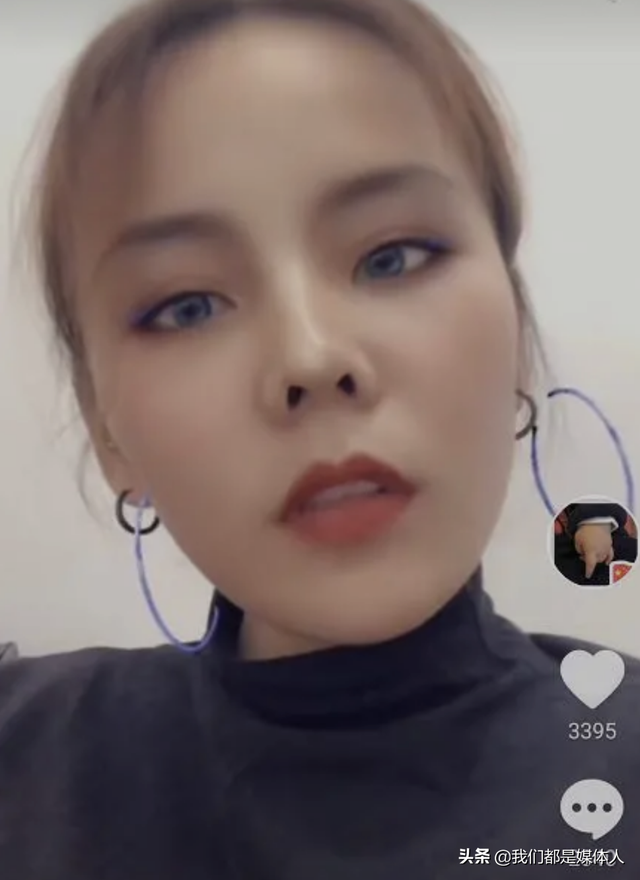The width and height of the screenshot is (640, 880).
Task: Open the video creator's profile avatar
Action: point(595,542)
